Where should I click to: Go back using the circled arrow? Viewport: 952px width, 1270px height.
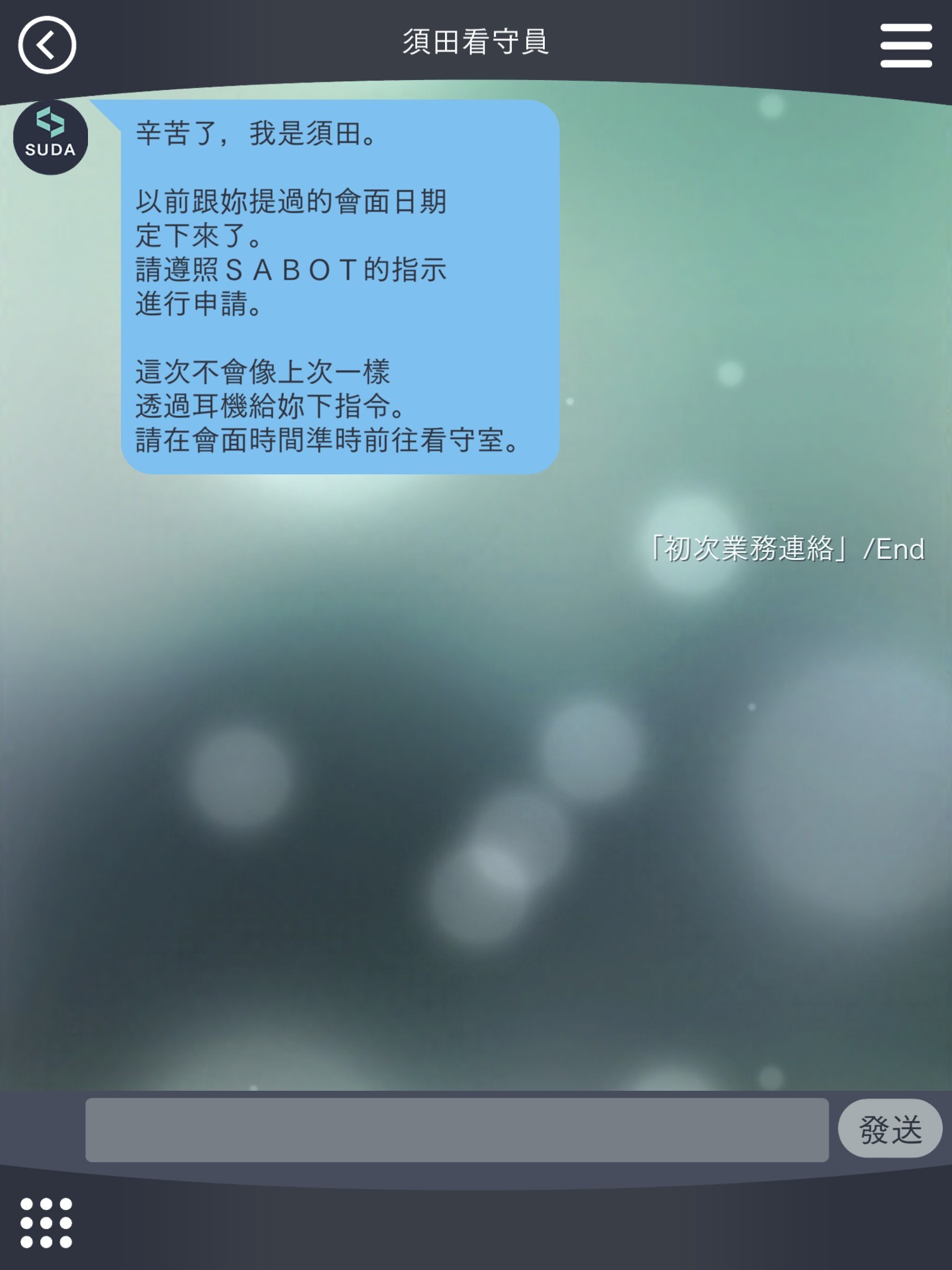click(47, 45)
